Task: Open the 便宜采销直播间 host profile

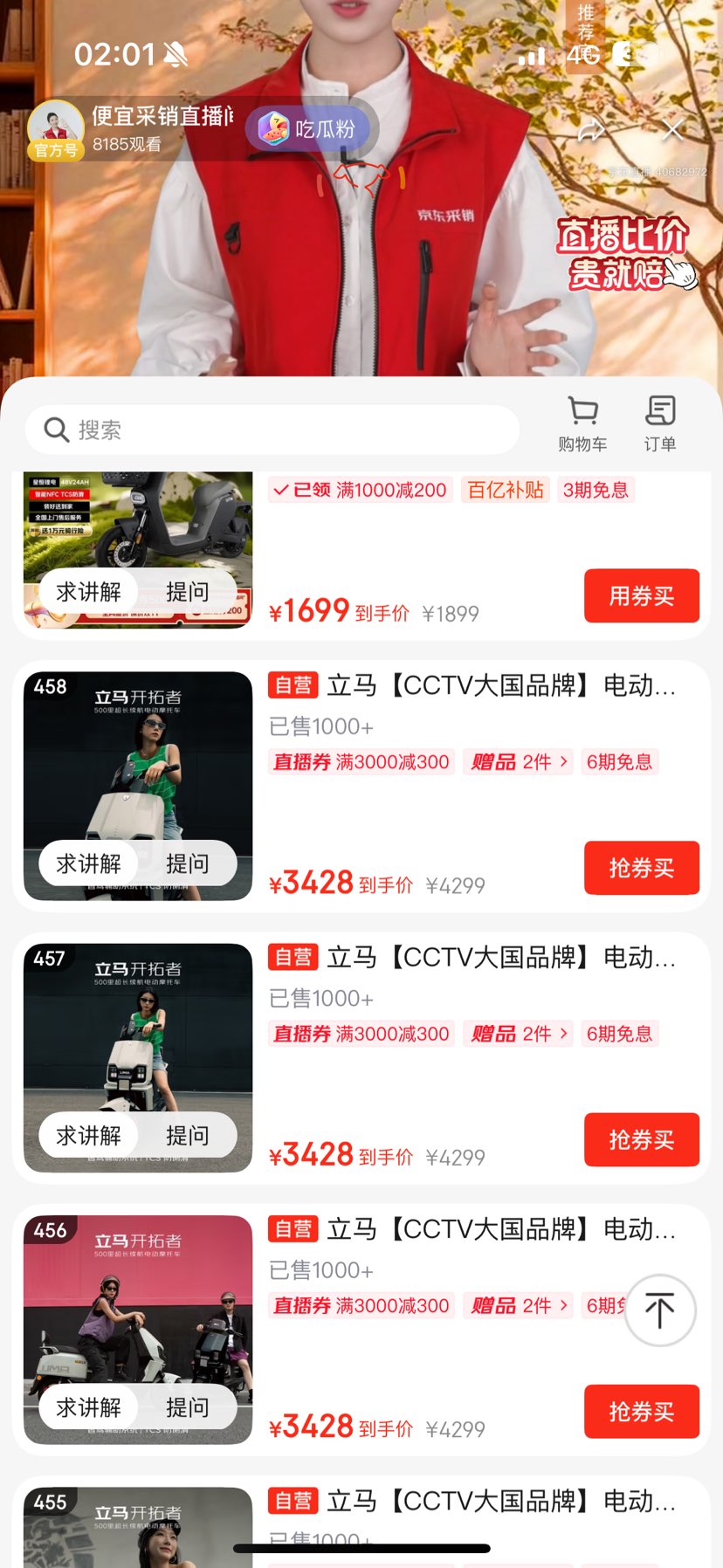Action: [131, 128]
